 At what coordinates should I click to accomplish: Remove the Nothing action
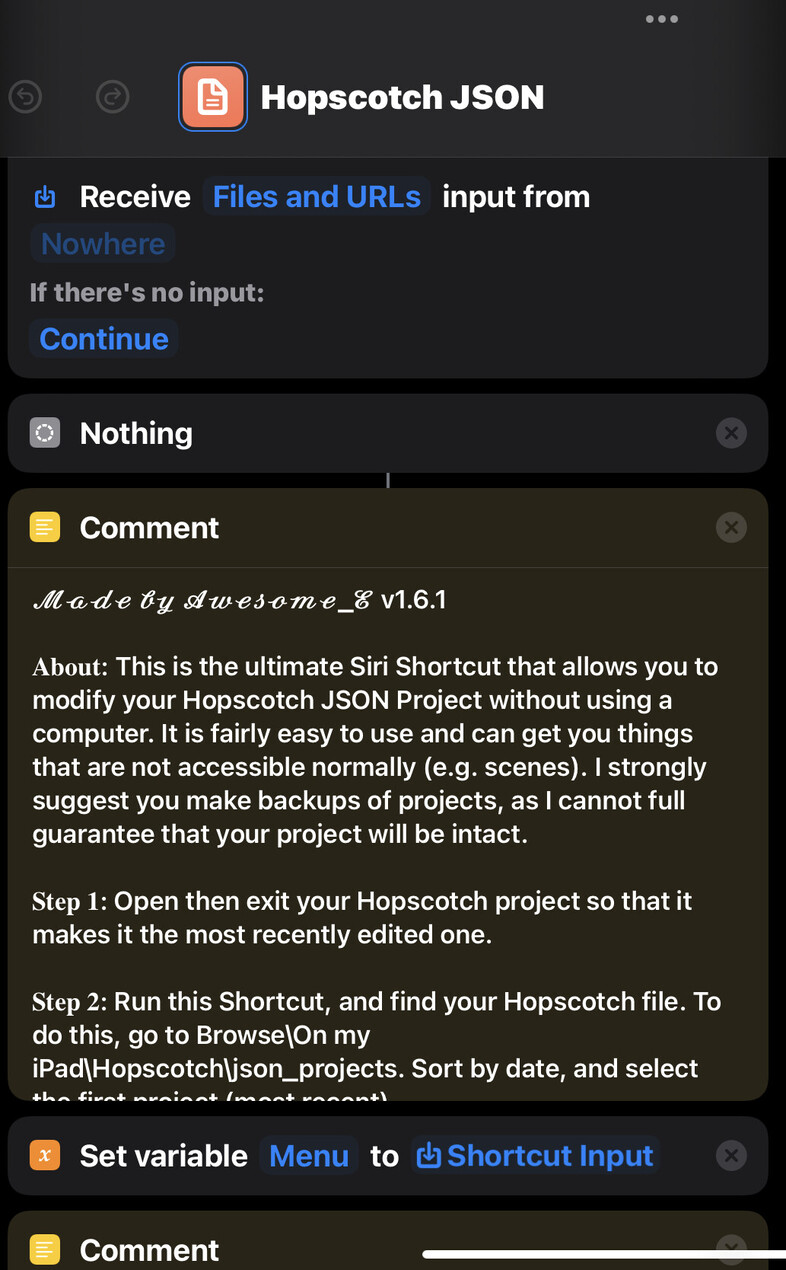pos(731,433)
